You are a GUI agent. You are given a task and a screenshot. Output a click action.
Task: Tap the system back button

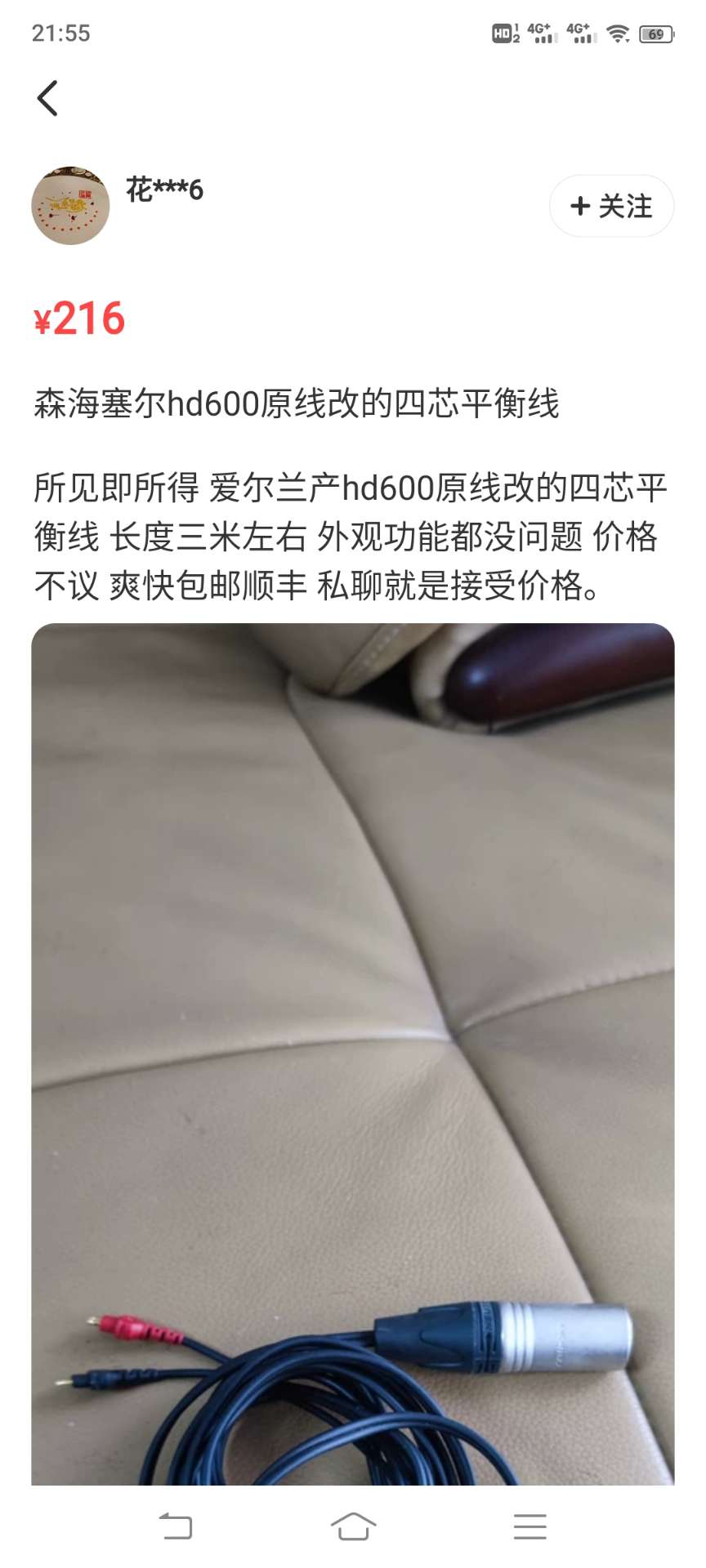click(x=176, y=1526)
